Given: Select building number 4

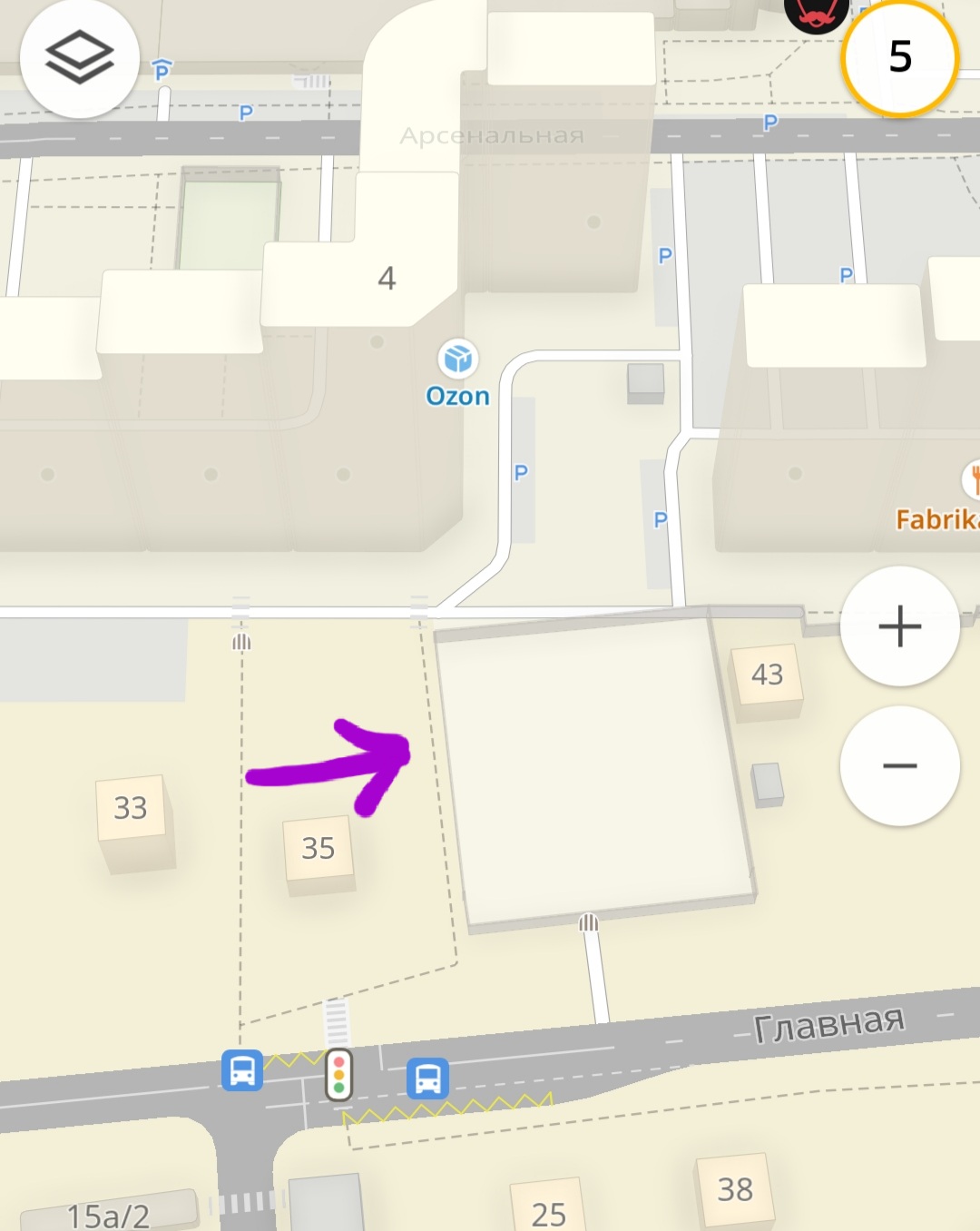Looking at the screenshot, I should (387, 278).
